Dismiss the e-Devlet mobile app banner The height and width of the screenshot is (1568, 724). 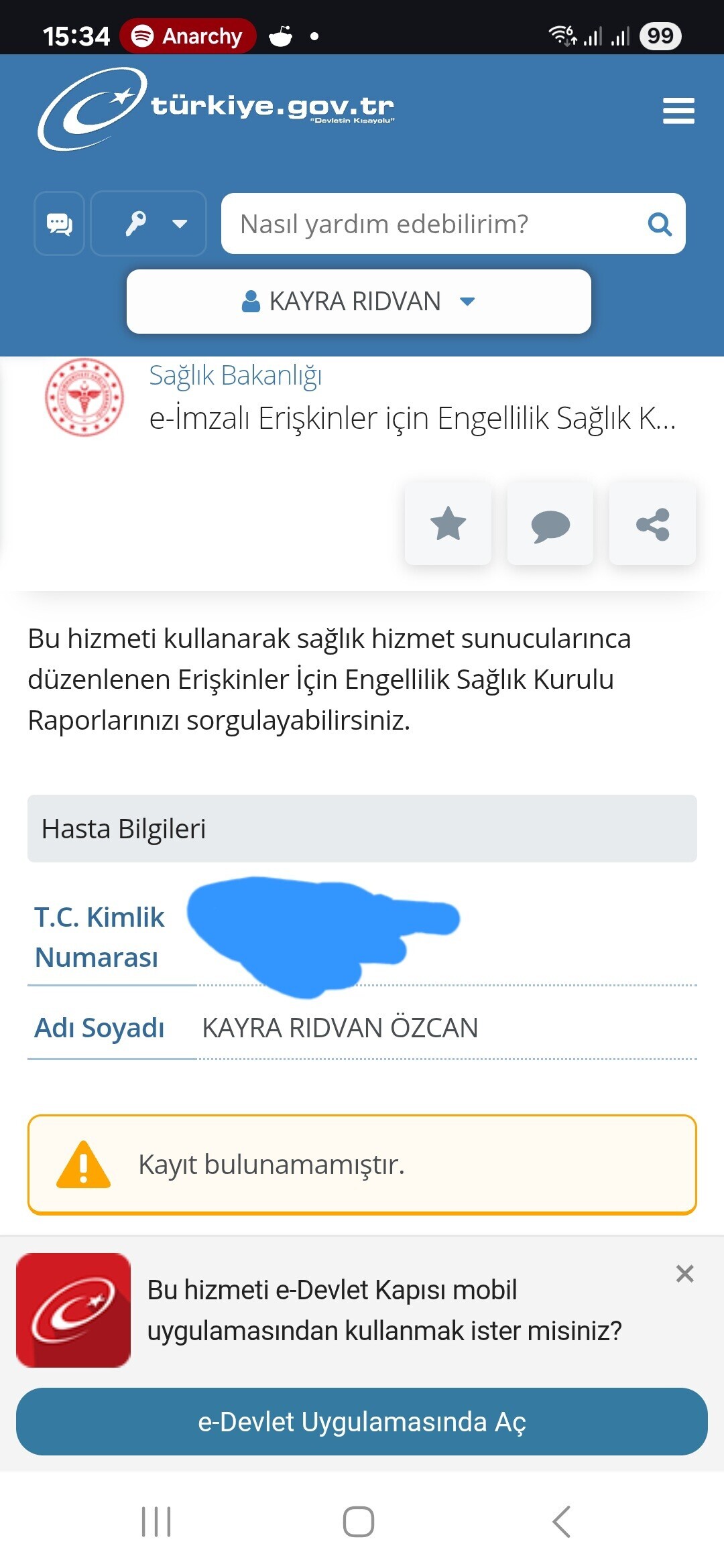[684, 1273]
